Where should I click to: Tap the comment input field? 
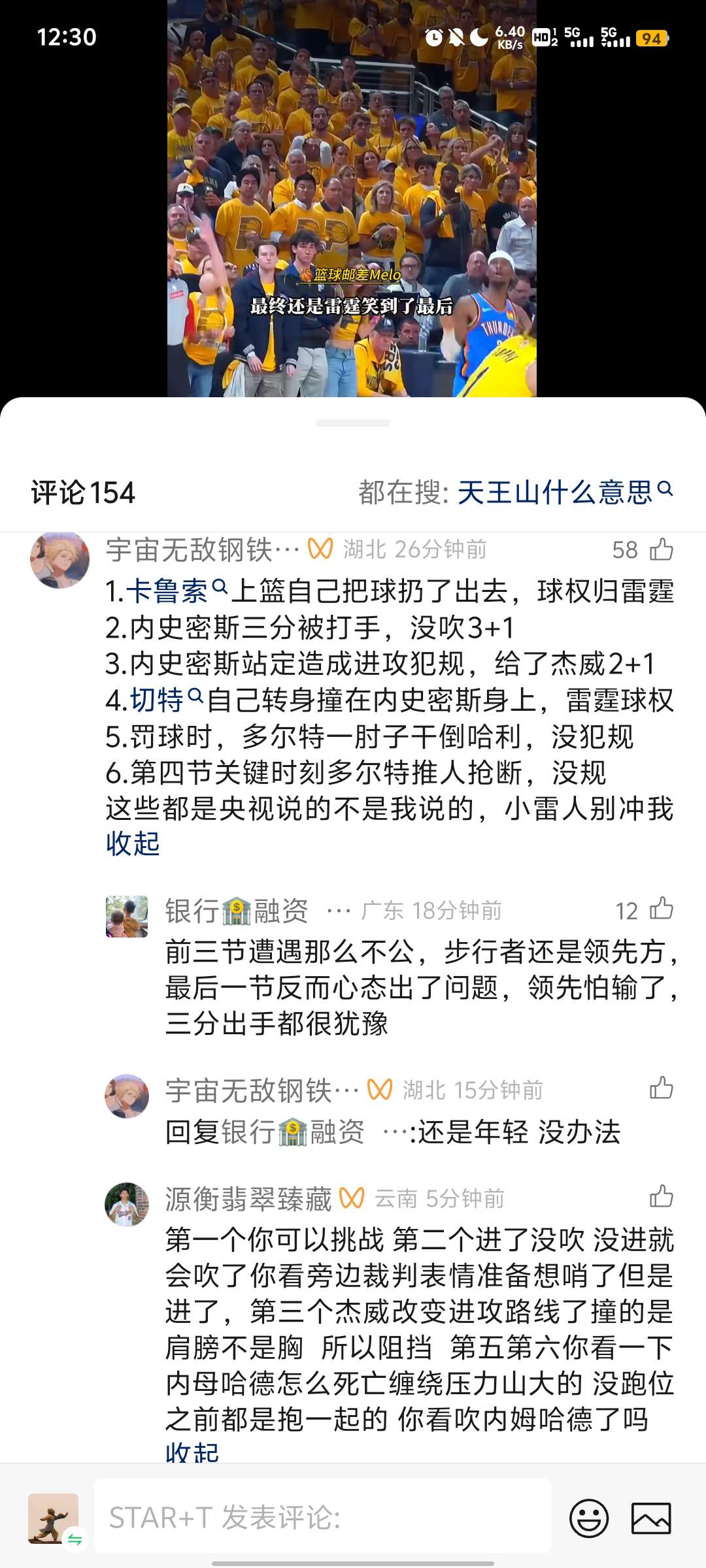322,1517
